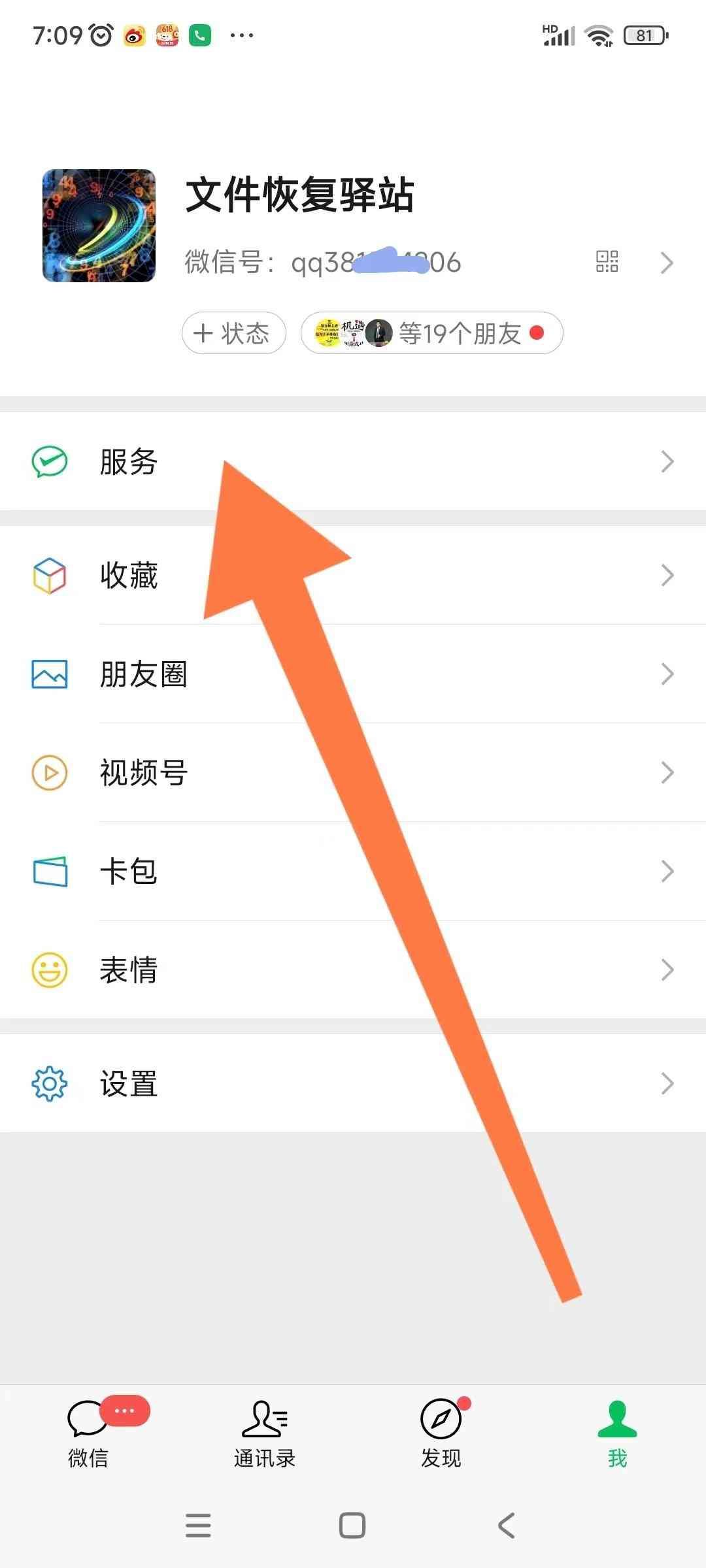This screenshot has height=1568, width=706.
Task: Open 收藏 (Favorites)
Action: pos(129,576)
